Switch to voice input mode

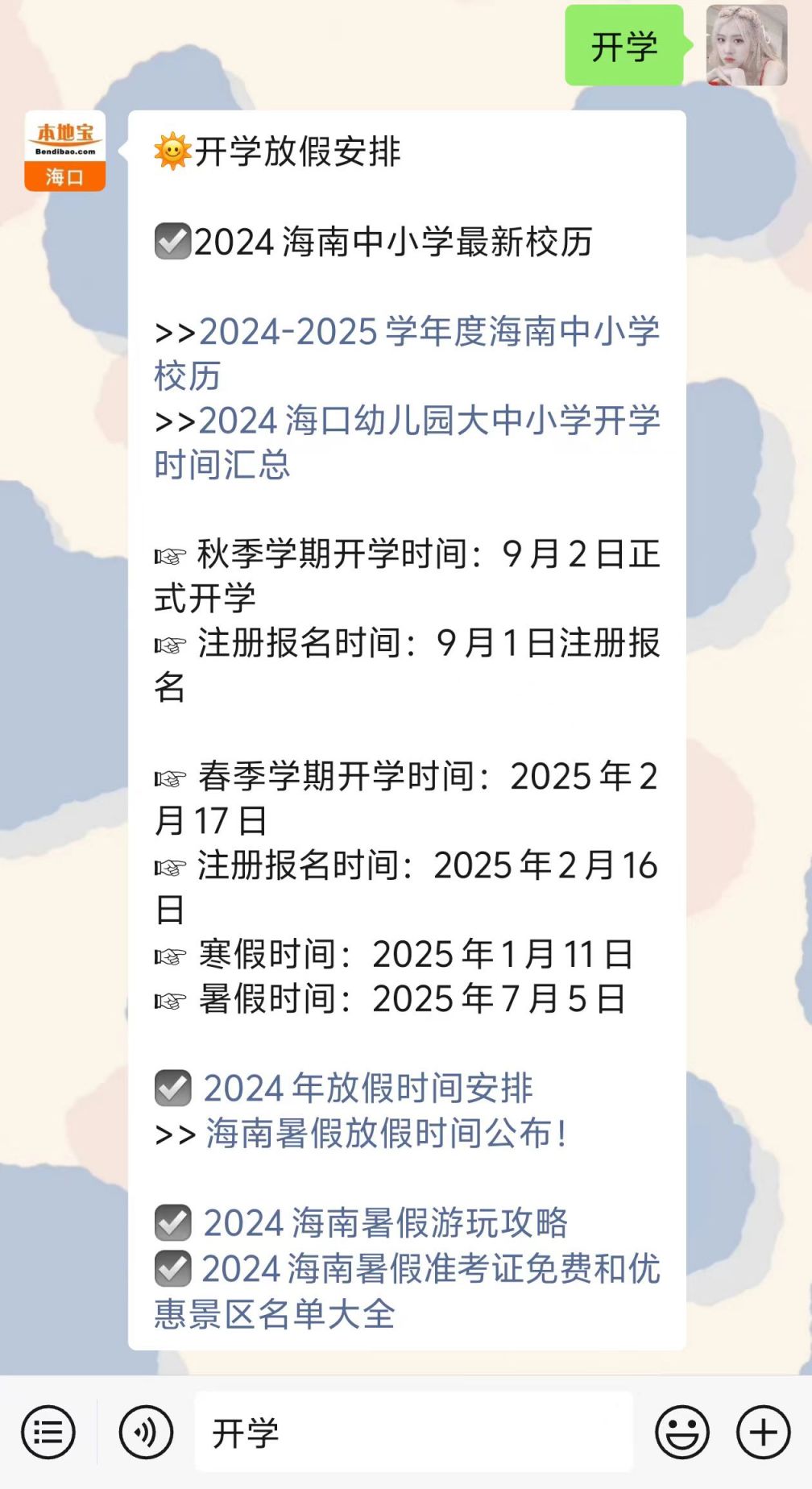[146, 1433]
